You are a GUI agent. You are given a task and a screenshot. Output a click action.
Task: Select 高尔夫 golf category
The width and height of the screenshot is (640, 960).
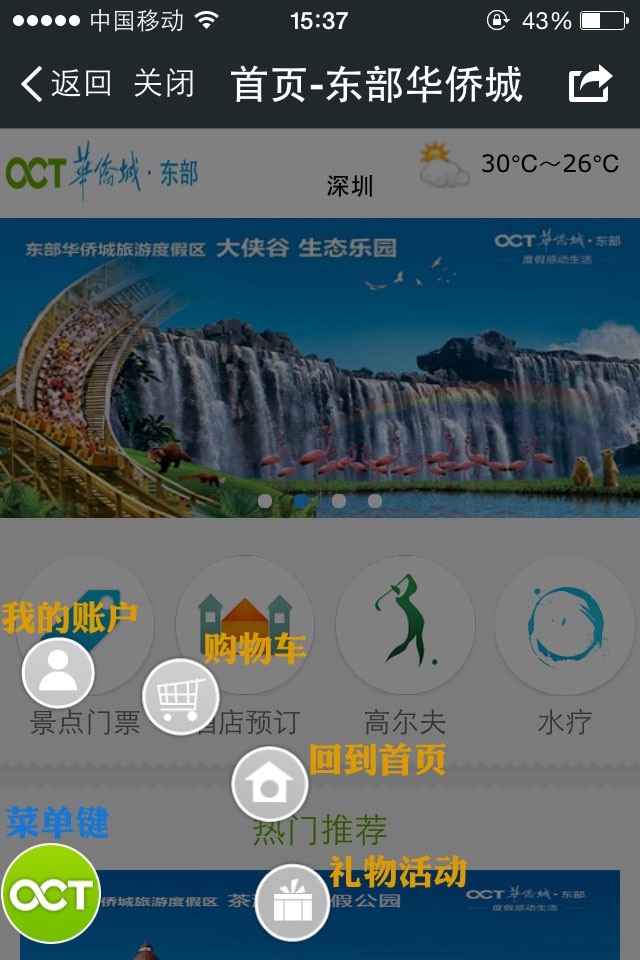[404, 625]
